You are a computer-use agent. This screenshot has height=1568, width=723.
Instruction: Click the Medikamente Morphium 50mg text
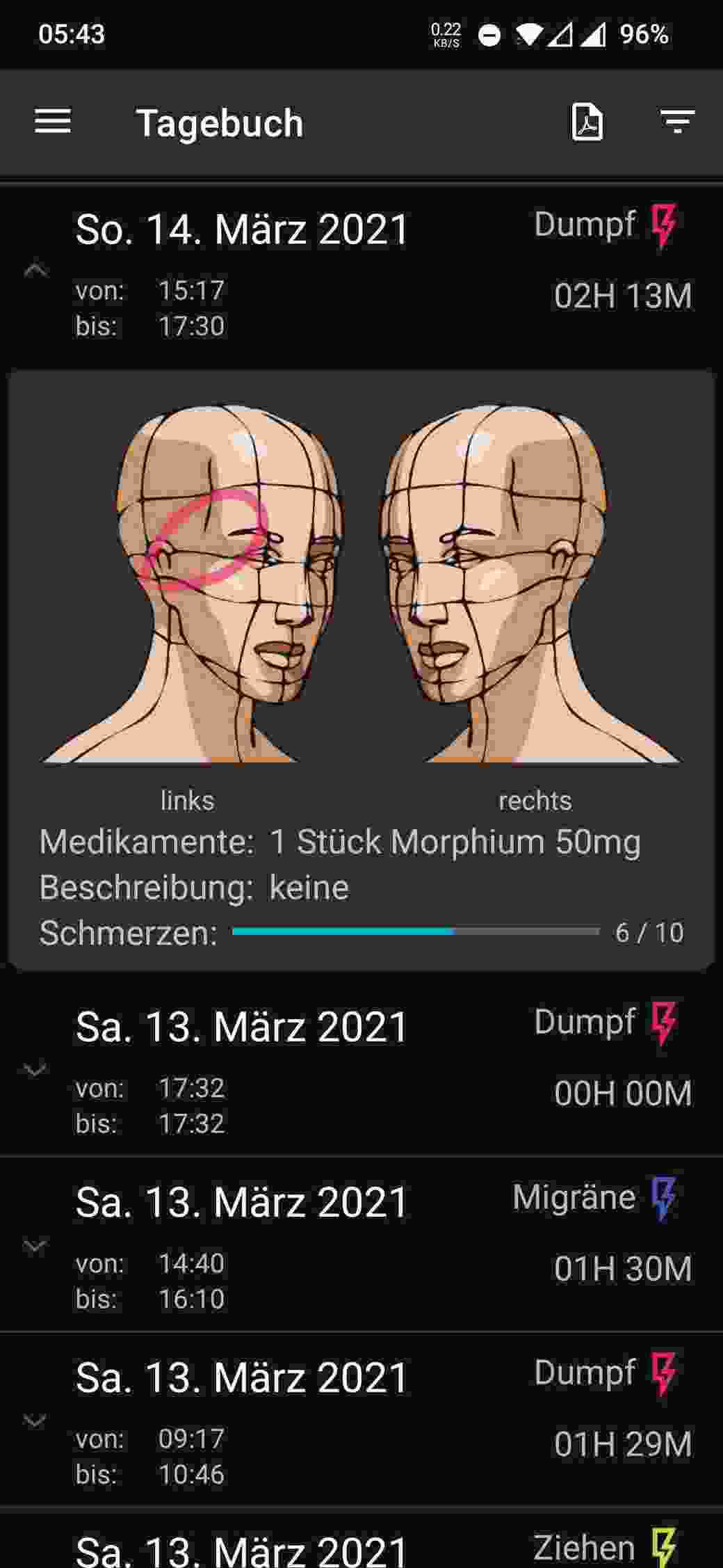pos(342,841)
